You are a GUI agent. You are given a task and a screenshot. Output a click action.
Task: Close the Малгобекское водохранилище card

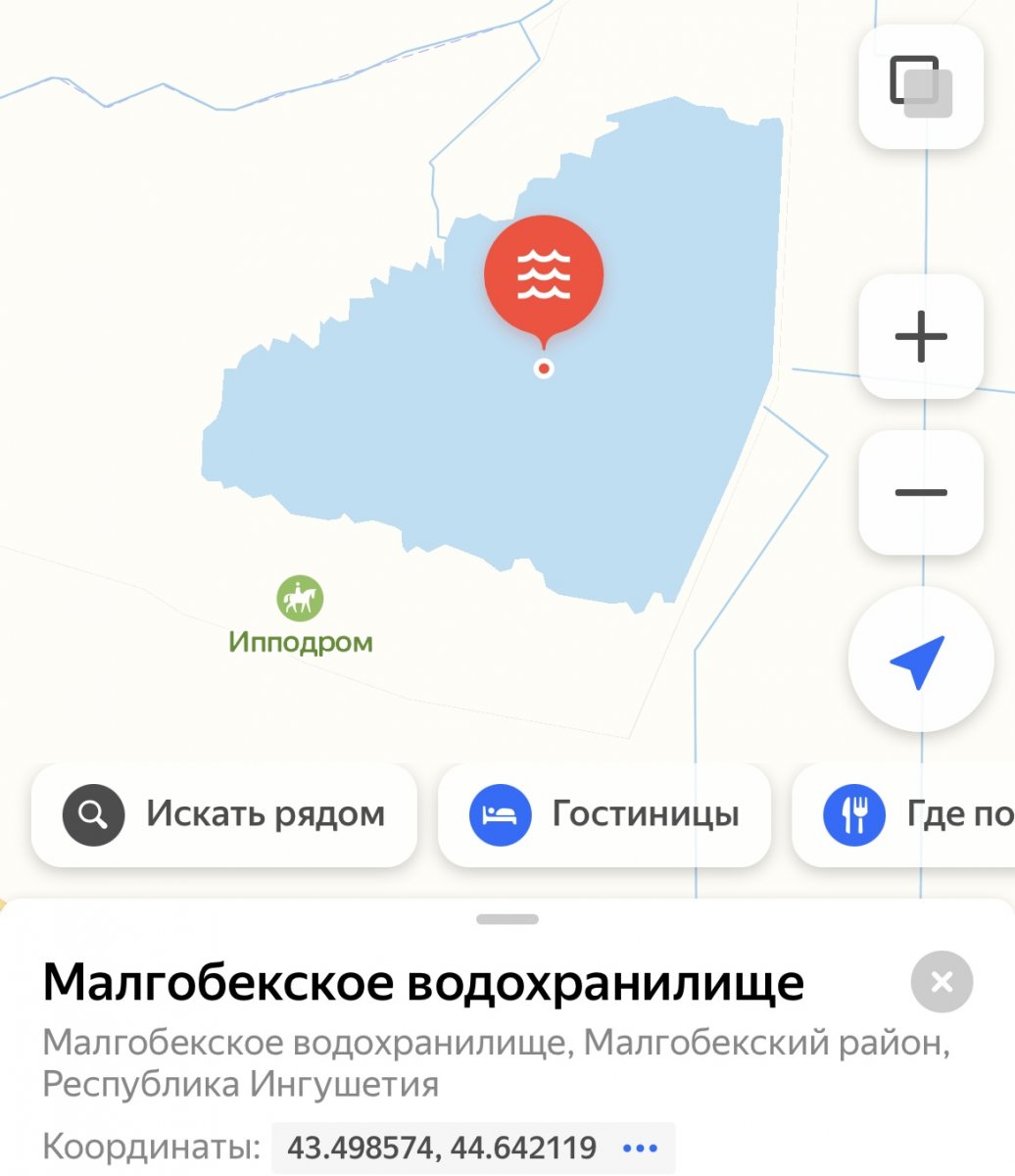[x=942, y=981]
